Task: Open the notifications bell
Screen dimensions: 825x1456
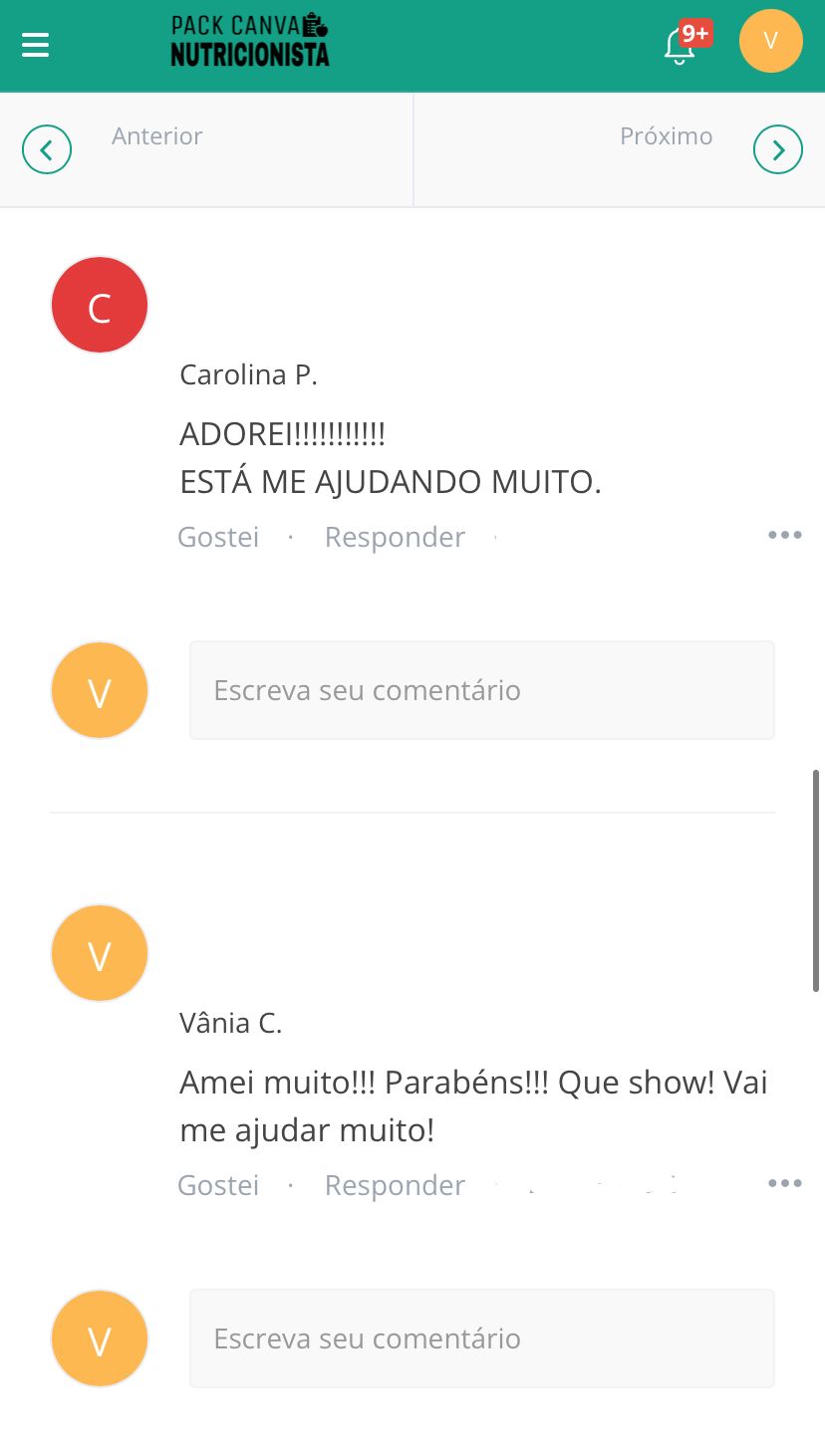Action: click(x=681, y=45)
